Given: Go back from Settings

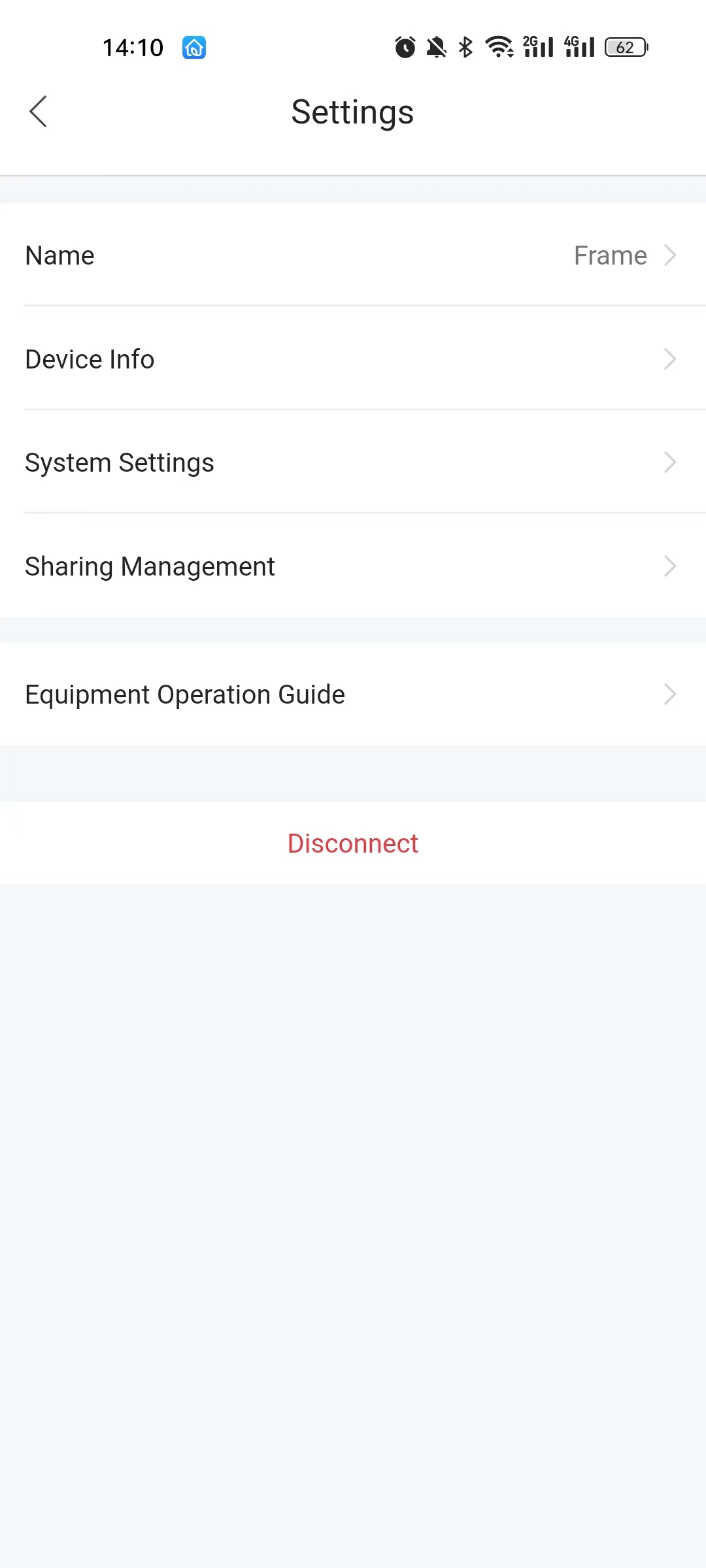Looking at the screenshot, I should tap(39, 112).
